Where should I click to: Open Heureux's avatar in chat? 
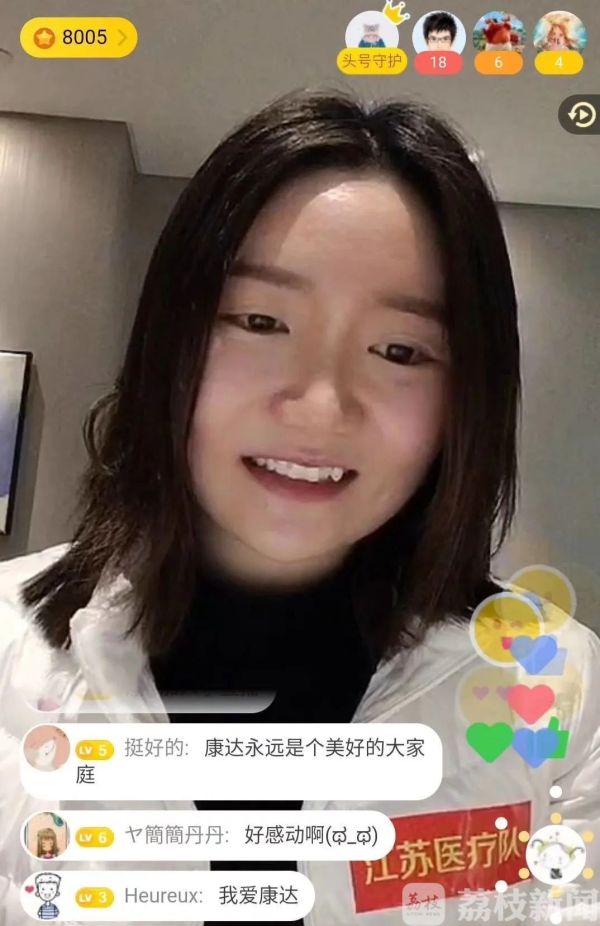click(46, 895)
